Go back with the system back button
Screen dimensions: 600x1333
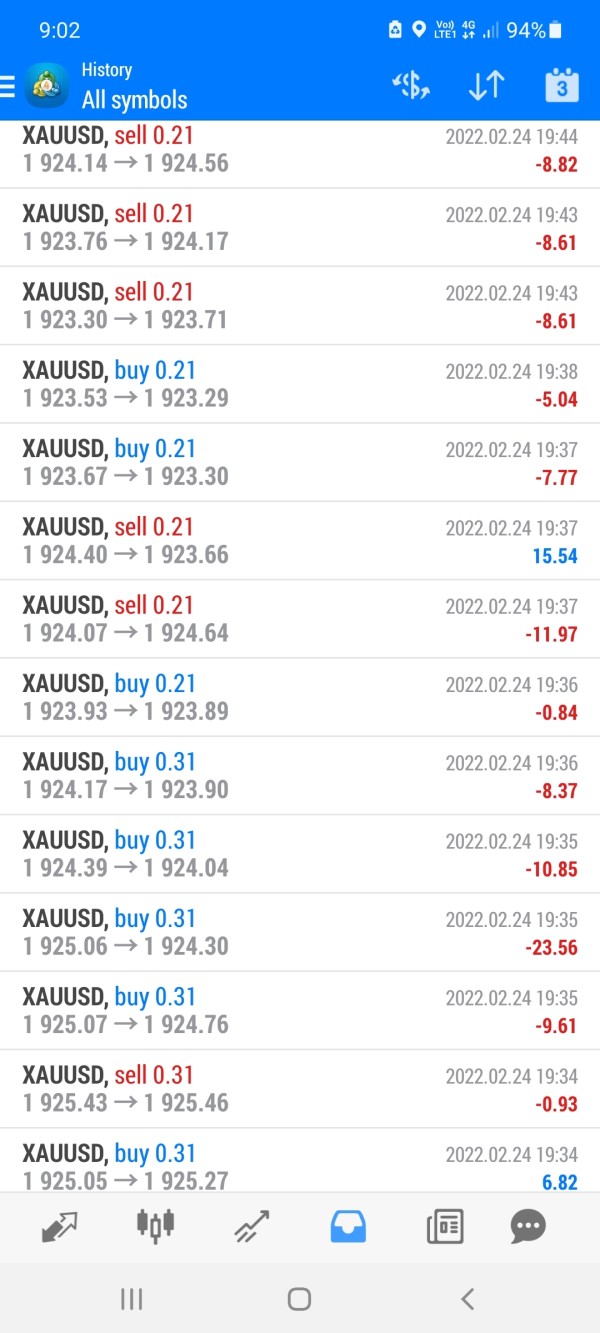467,1299
